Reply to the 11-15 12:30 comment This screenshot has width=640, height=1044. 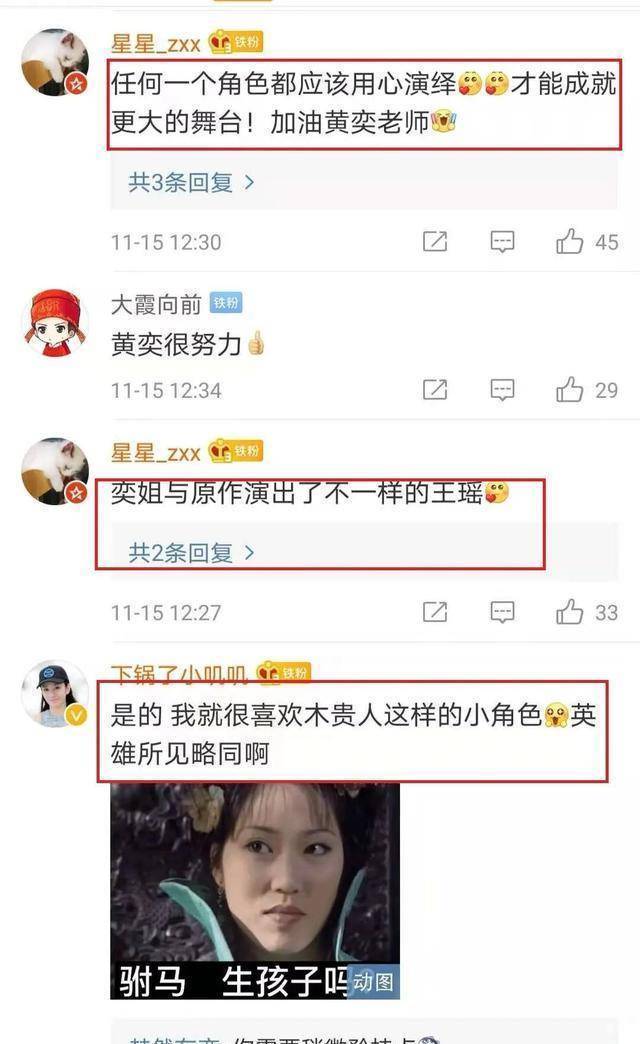coord(502,242)
